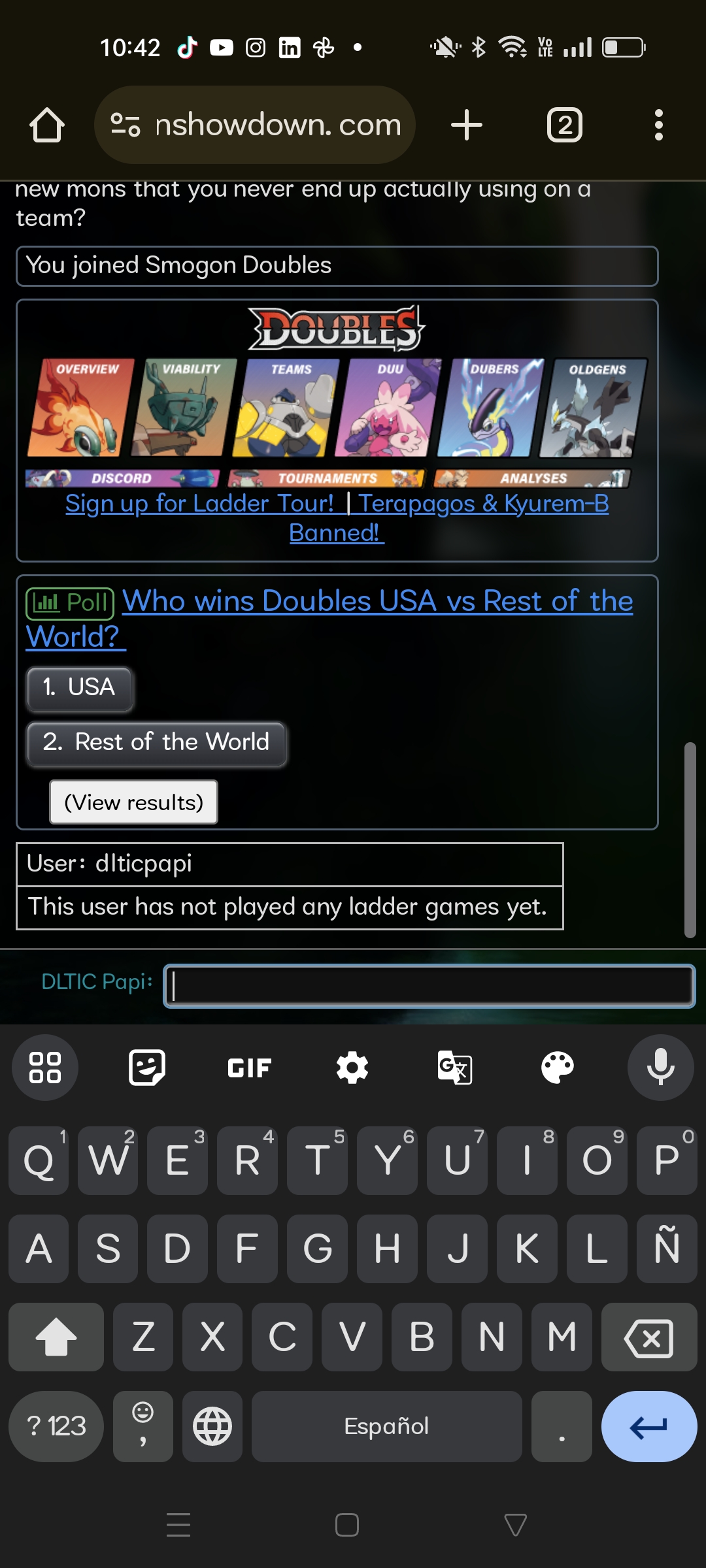Open the Discord banner
This screenshot has width=706, height=1568.
122,478
